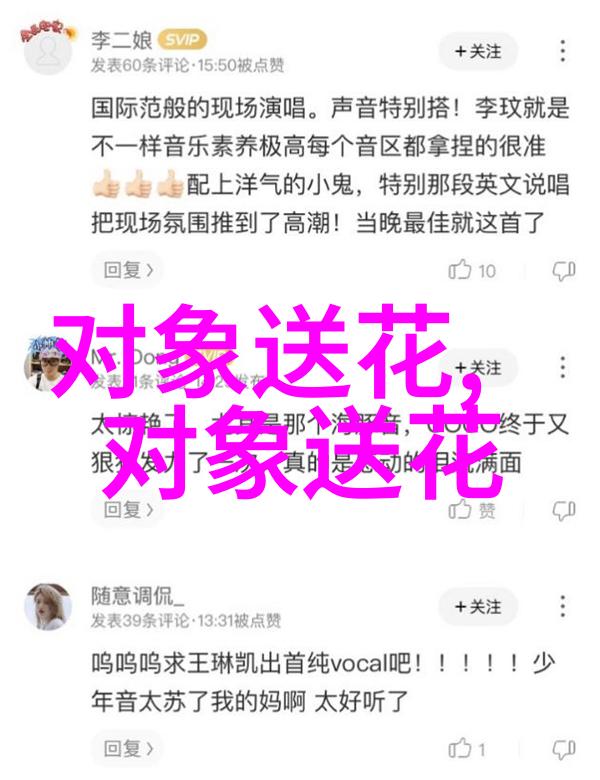Like 随意调侃_'s comment with 1 like

click(468, 748)
